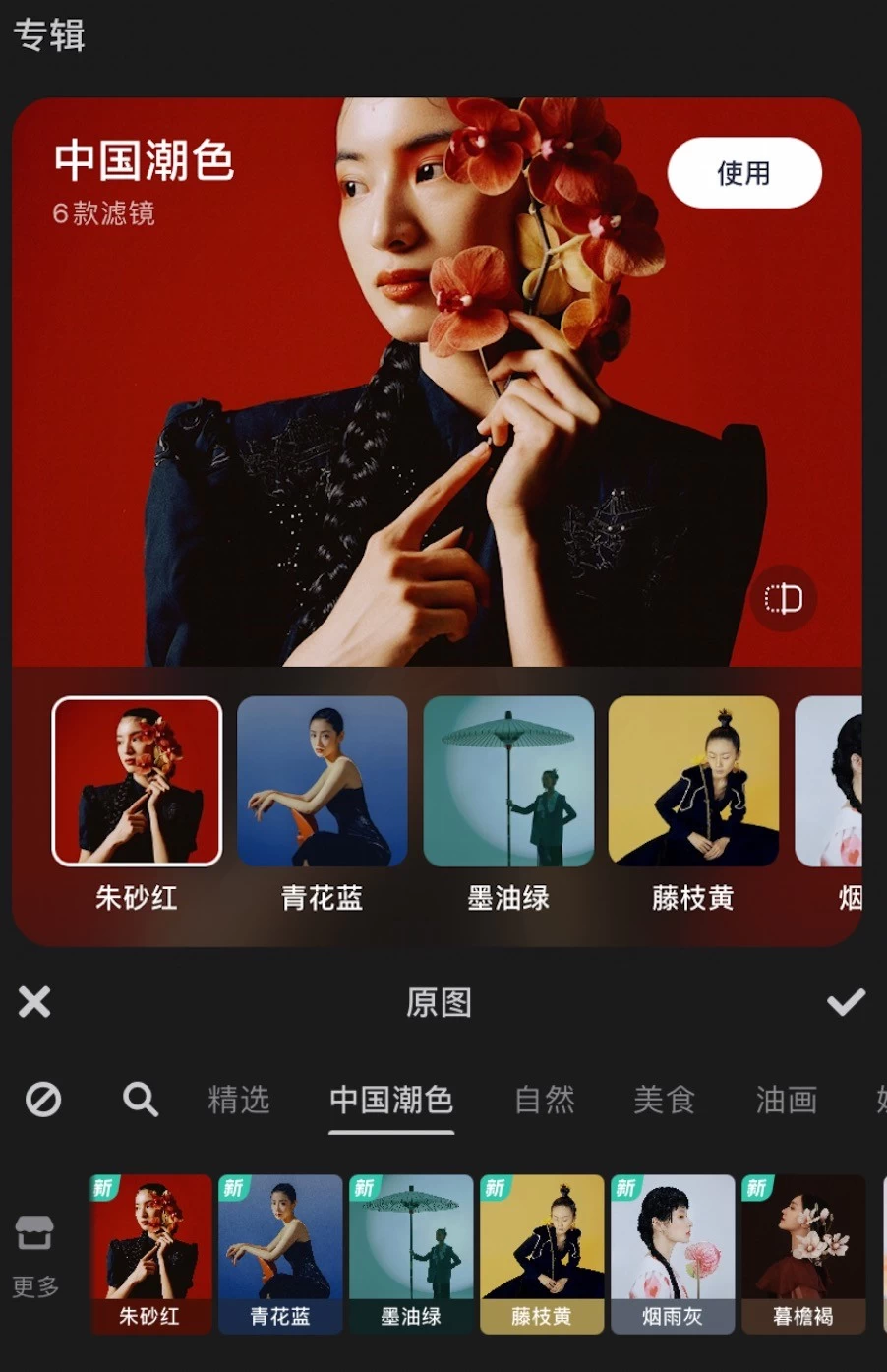
Task: Pick the 藤枝黄 filter in the album card
Action: (693, 782)
